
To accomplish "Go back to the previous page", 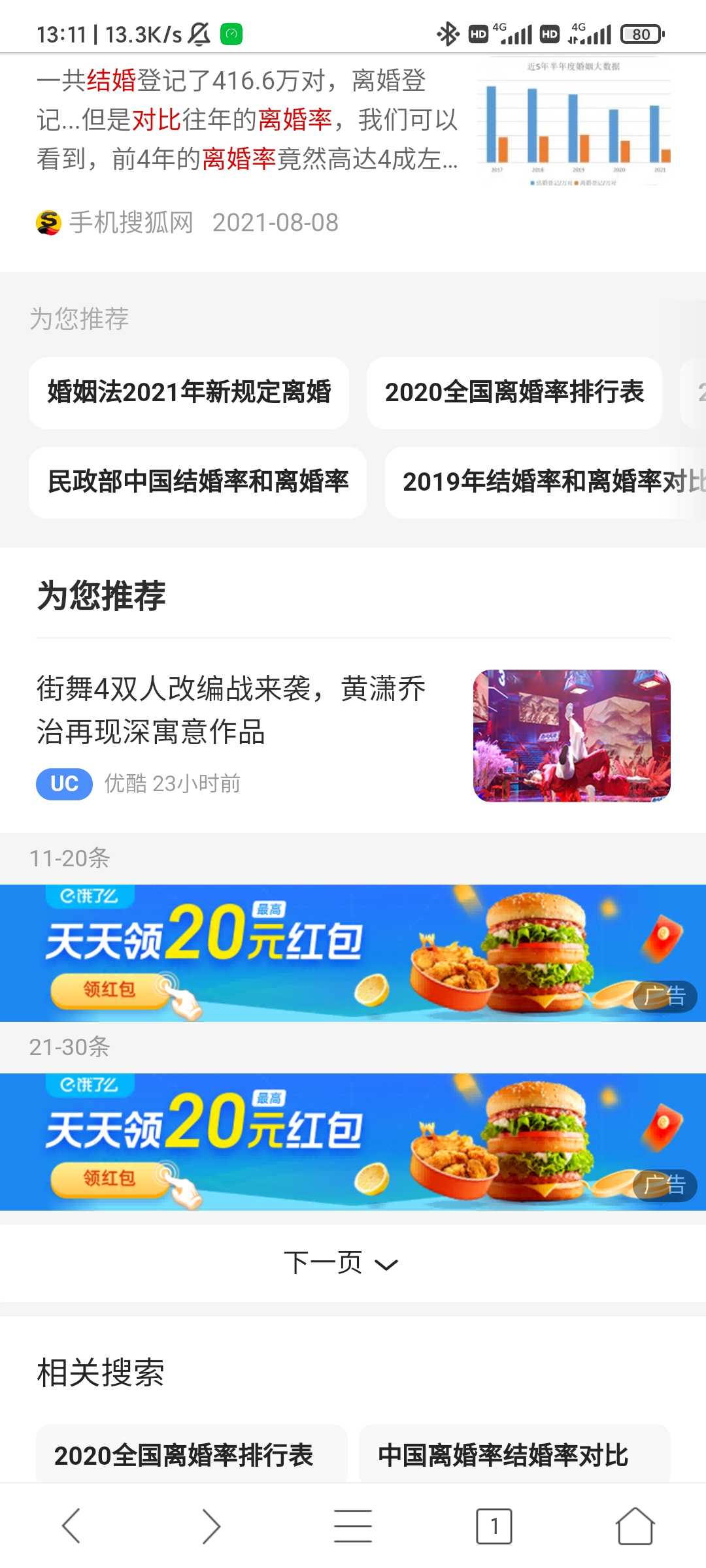I will tap(71, 1526).
